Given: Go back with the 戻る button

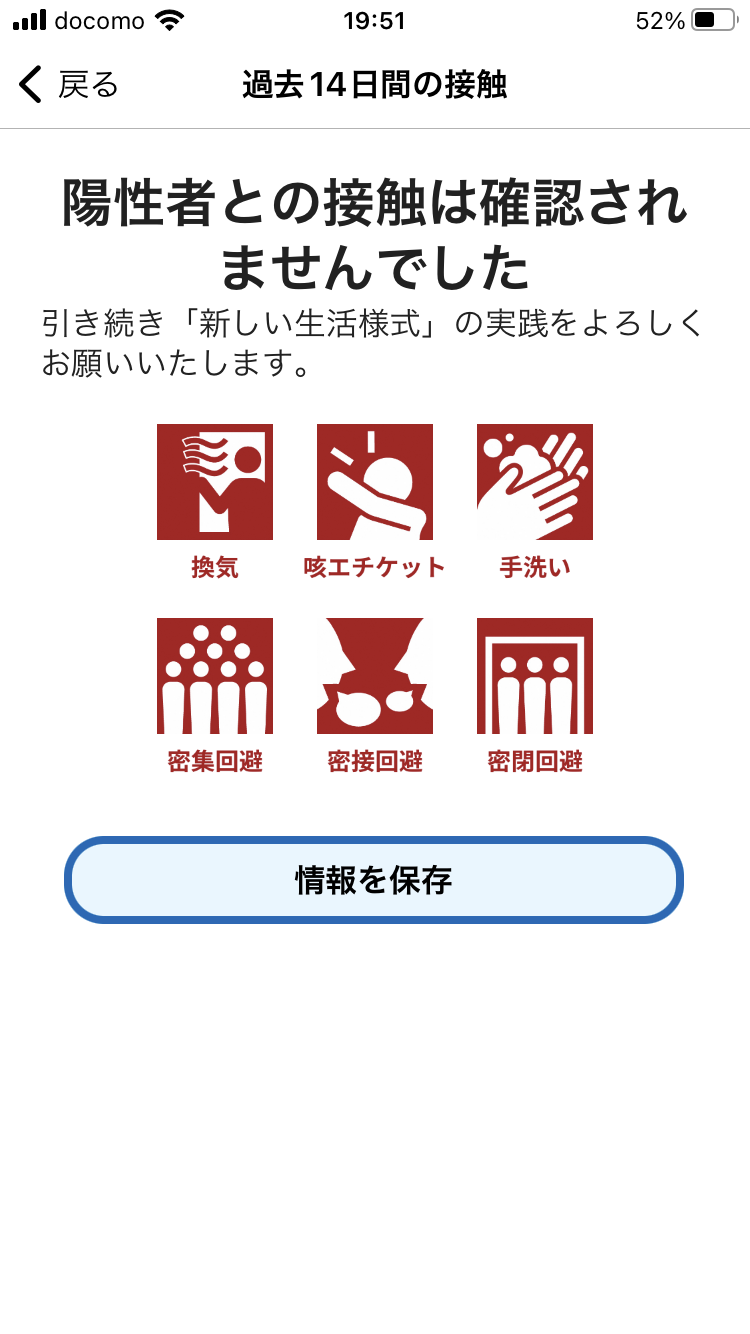Looking at the screenshot, I should [x=68, y=85].
